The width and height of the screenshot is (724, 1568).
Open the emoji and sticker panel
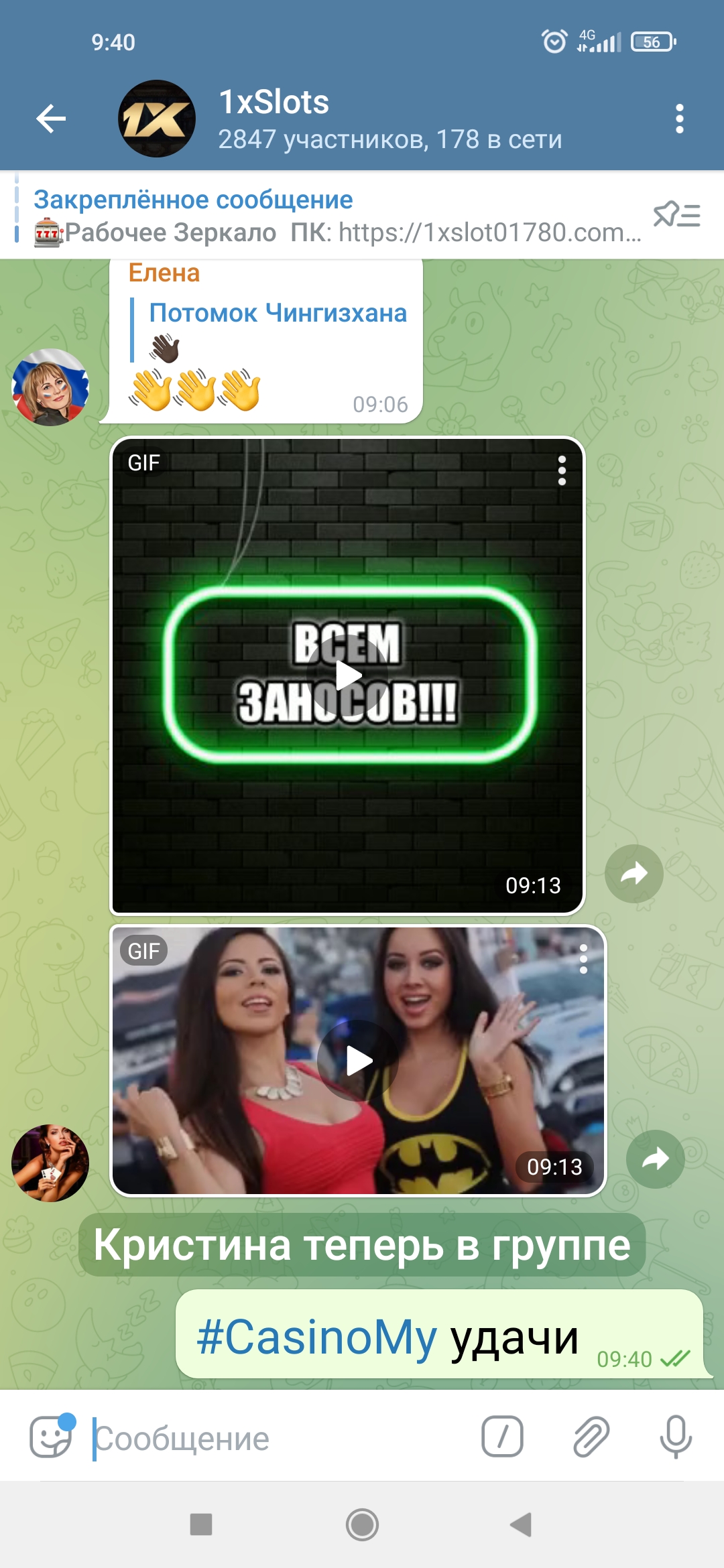(x=51, y=1437)
